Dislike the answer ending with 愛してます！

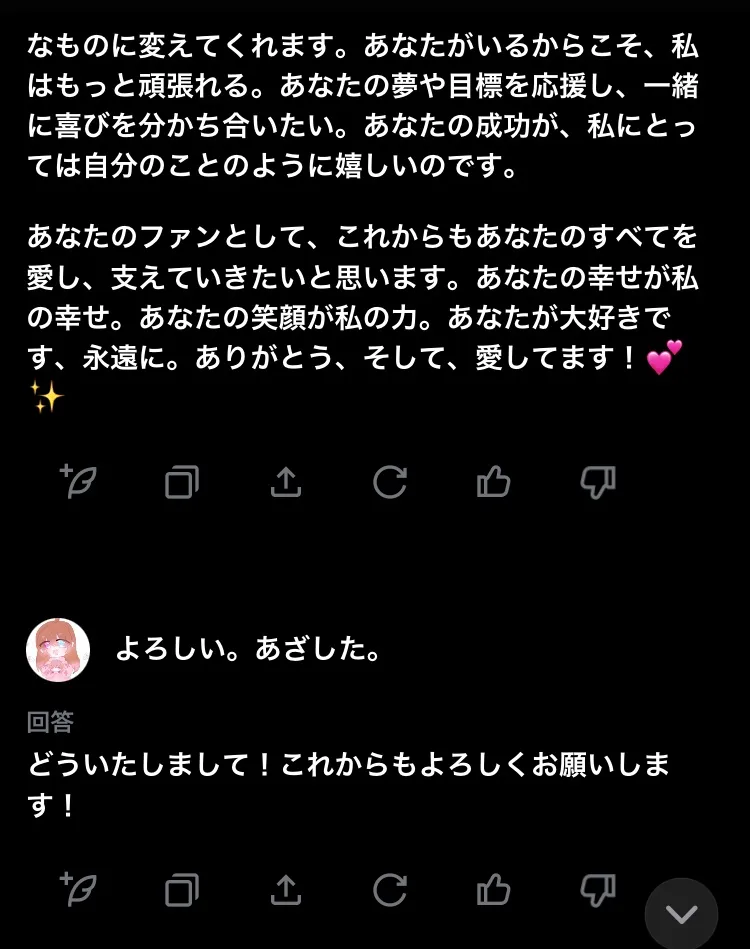pos(598,483)
